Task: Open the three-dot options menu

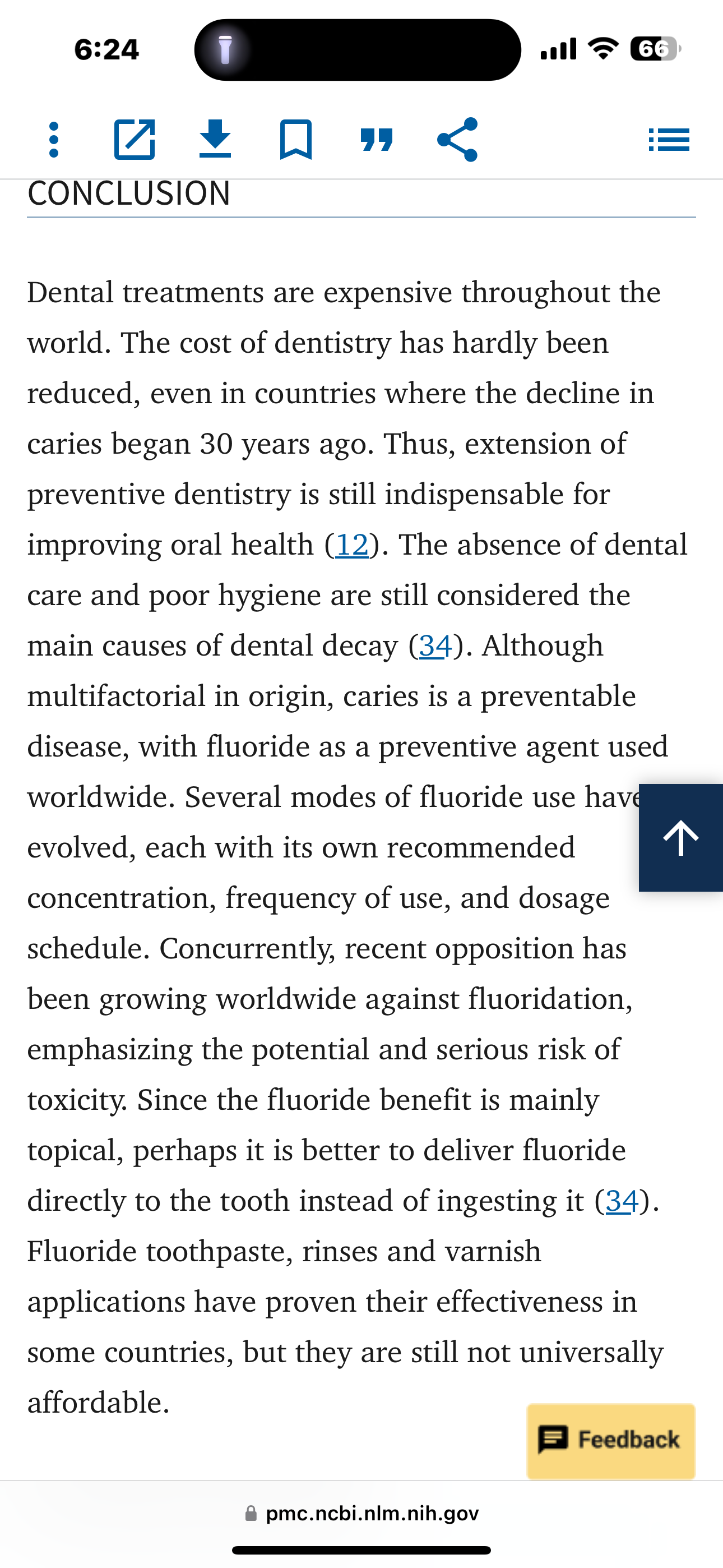Action: pyautogui.click(x=54, y=140)
